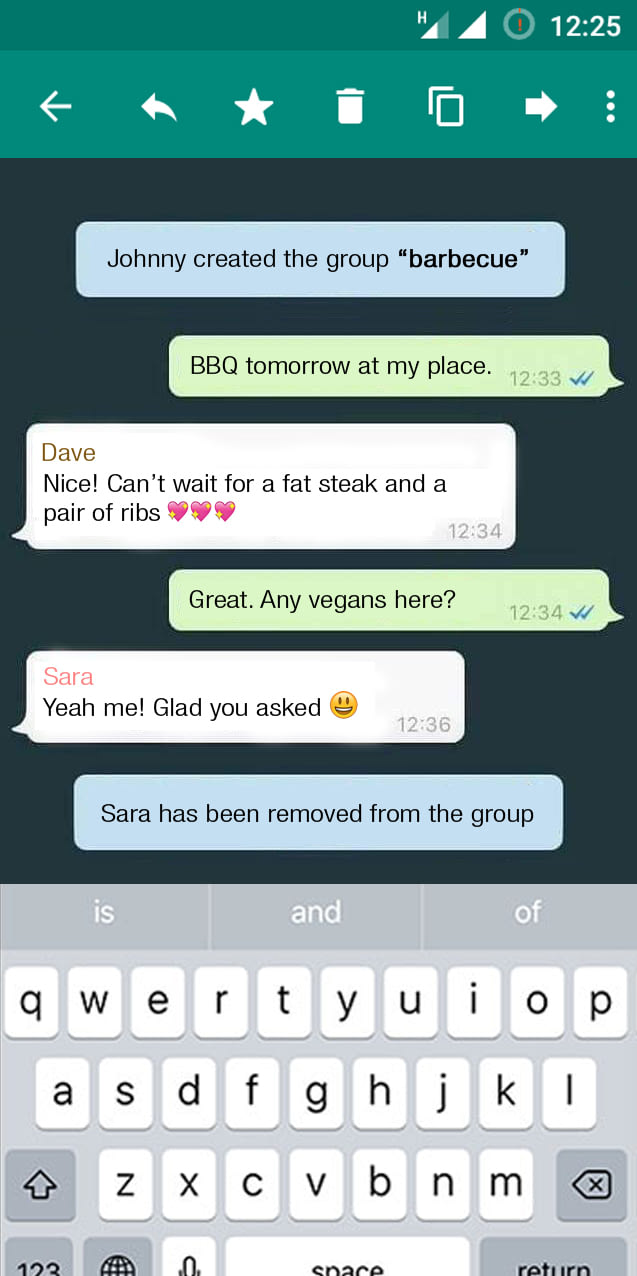This screenshot has height=1276, width=637.
Task: Select Sara's "Yeah me! Glad you asked" message
Action: 245,697
